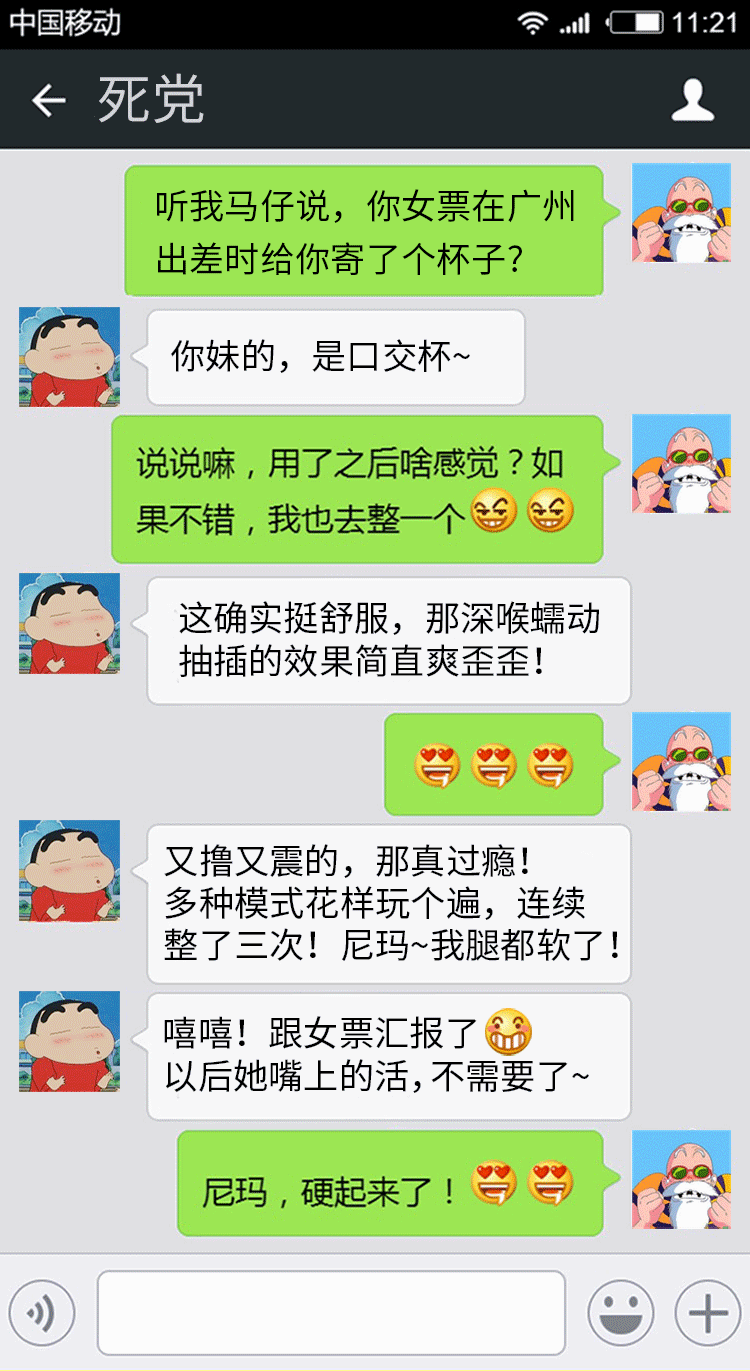The height and width of the screenshot is (1371, 750).
Task: Open the chat contact profile icon
Action: click(692, 100)
